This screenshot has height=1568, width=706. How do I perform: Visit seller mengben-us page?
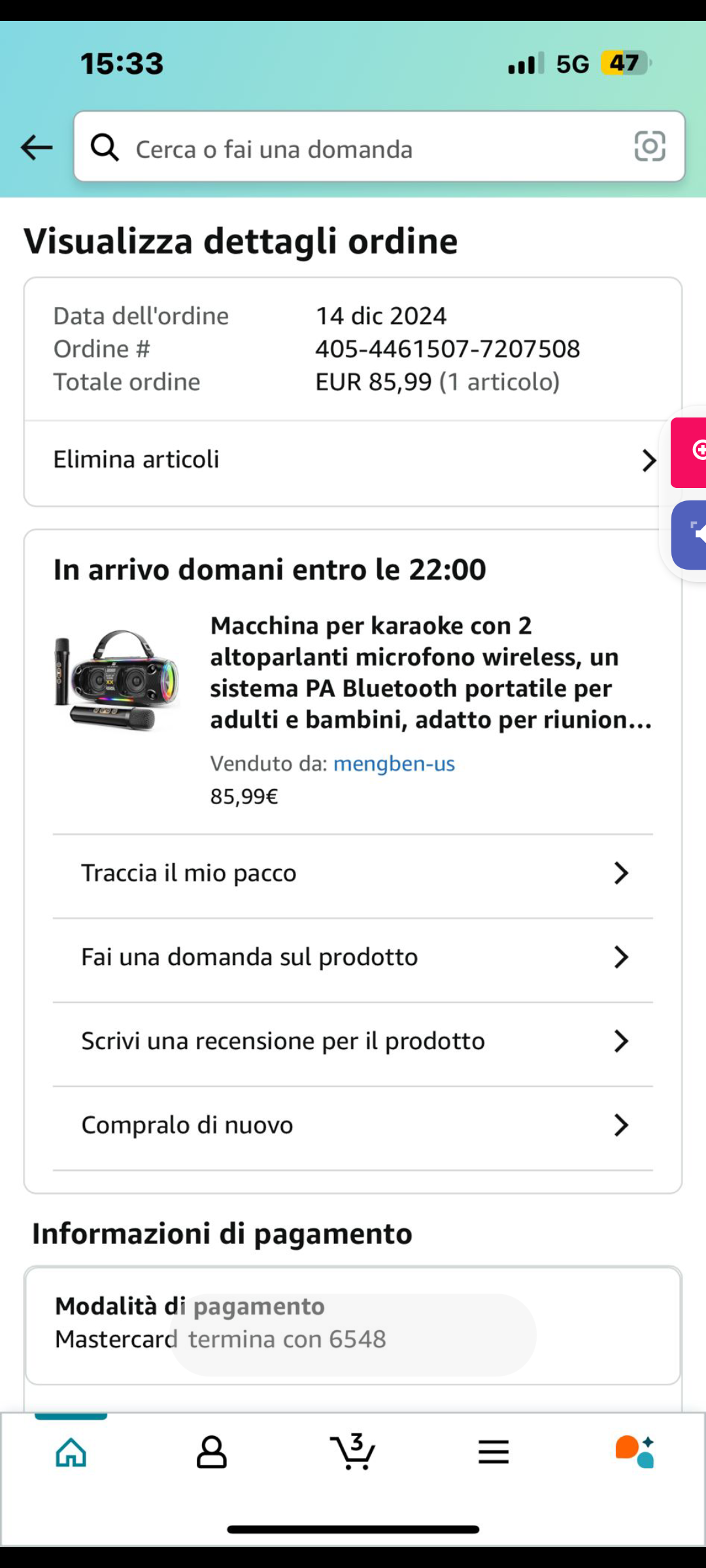[394, 763]
